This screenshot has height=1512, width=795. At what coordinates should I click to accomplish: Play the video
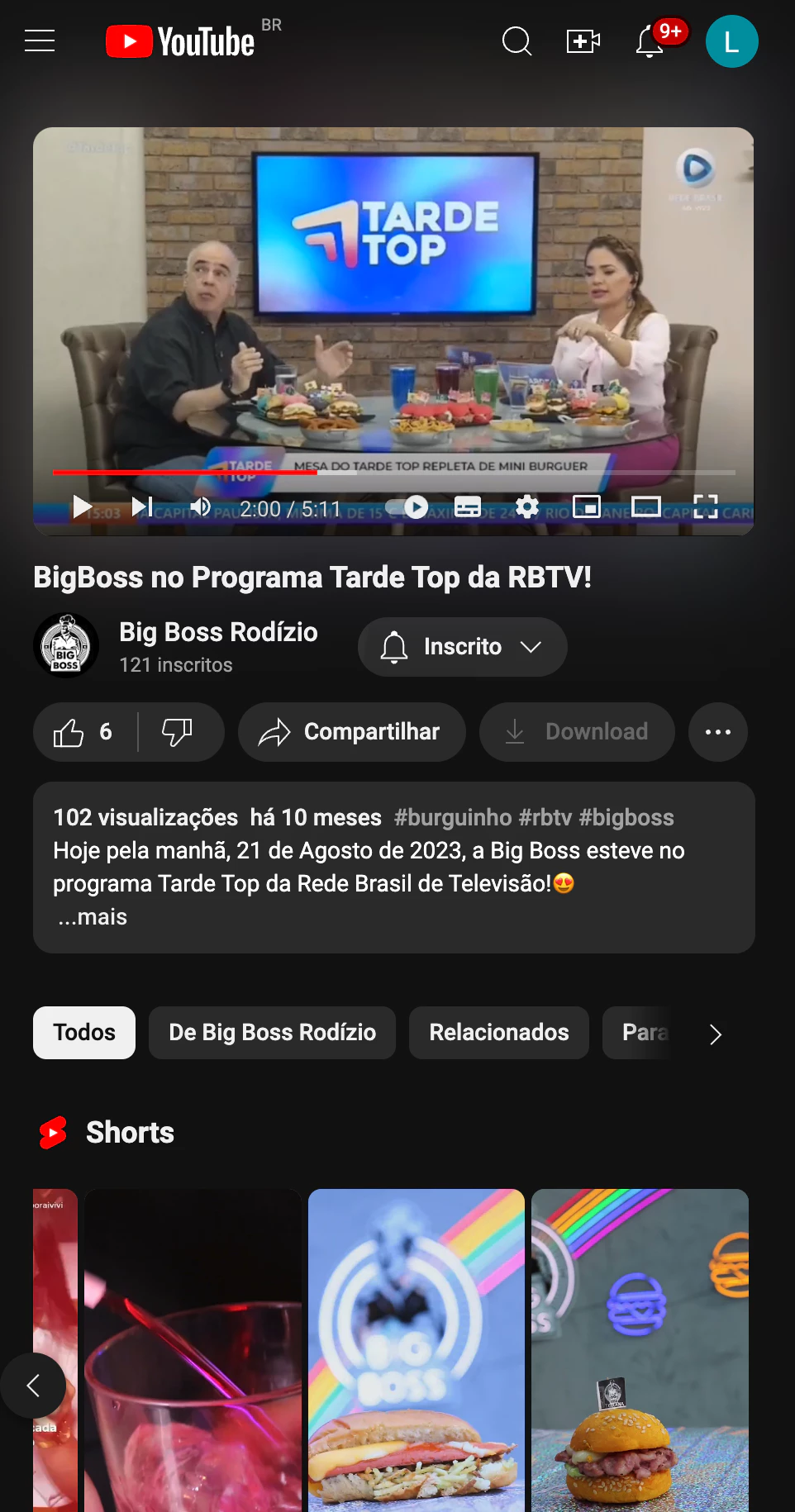tap(81, 506)
